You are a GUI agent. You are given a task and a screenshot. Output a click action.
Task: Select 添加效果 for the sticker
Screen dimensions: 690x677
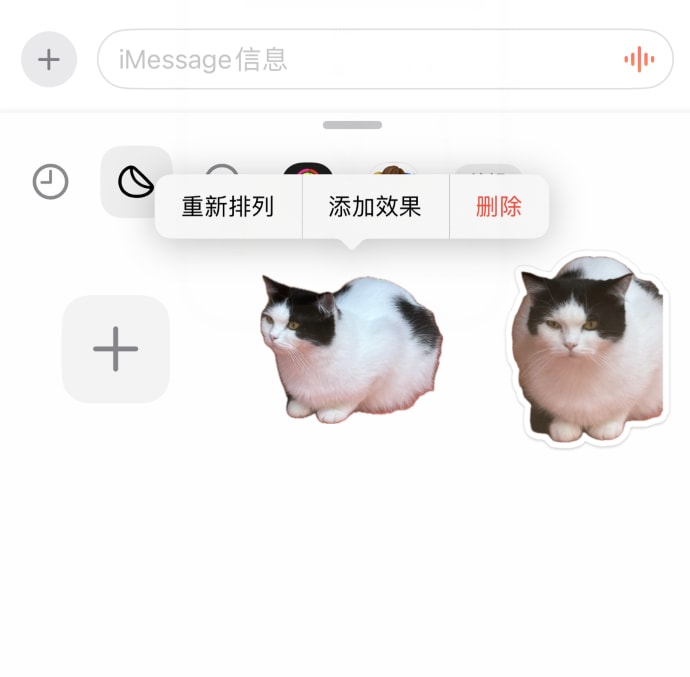click(x=375, y=207)
